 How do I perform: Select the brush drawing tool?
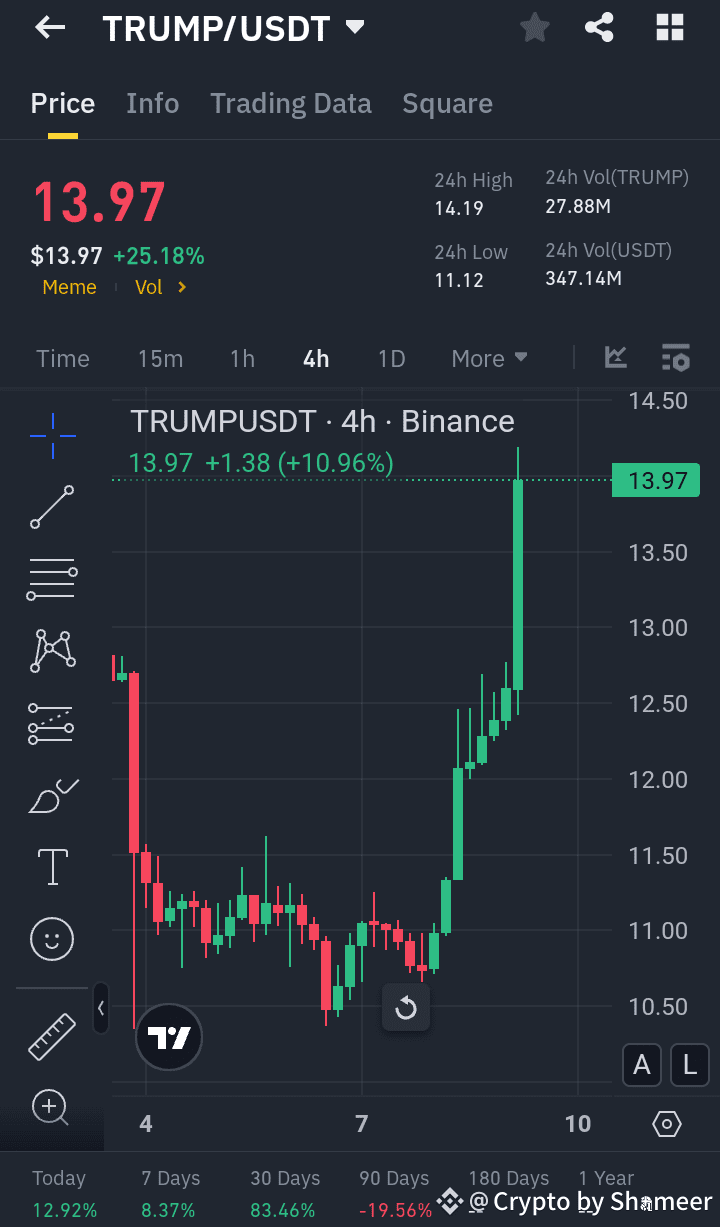pos(51,795)
